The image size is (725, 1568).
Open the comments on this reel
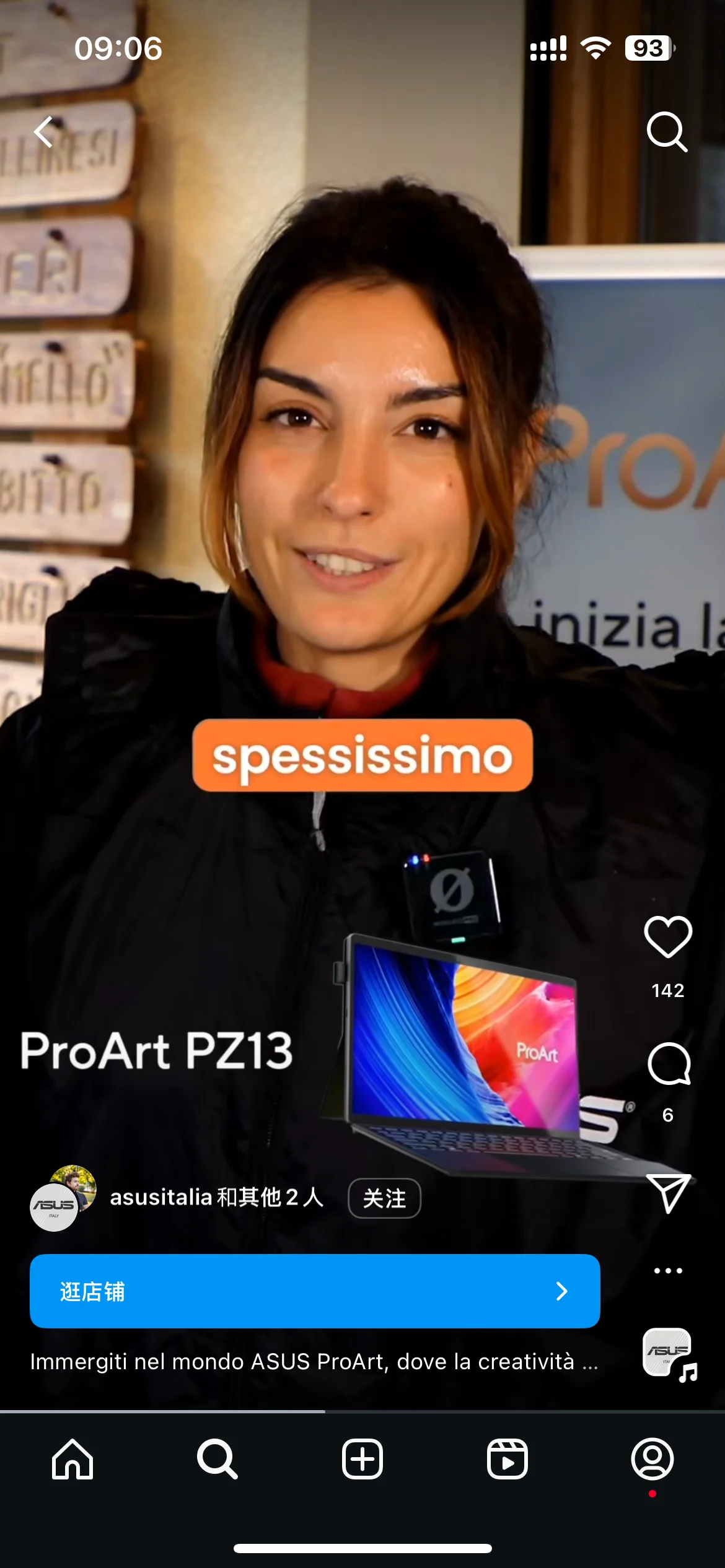click(x=668, y=1064)
